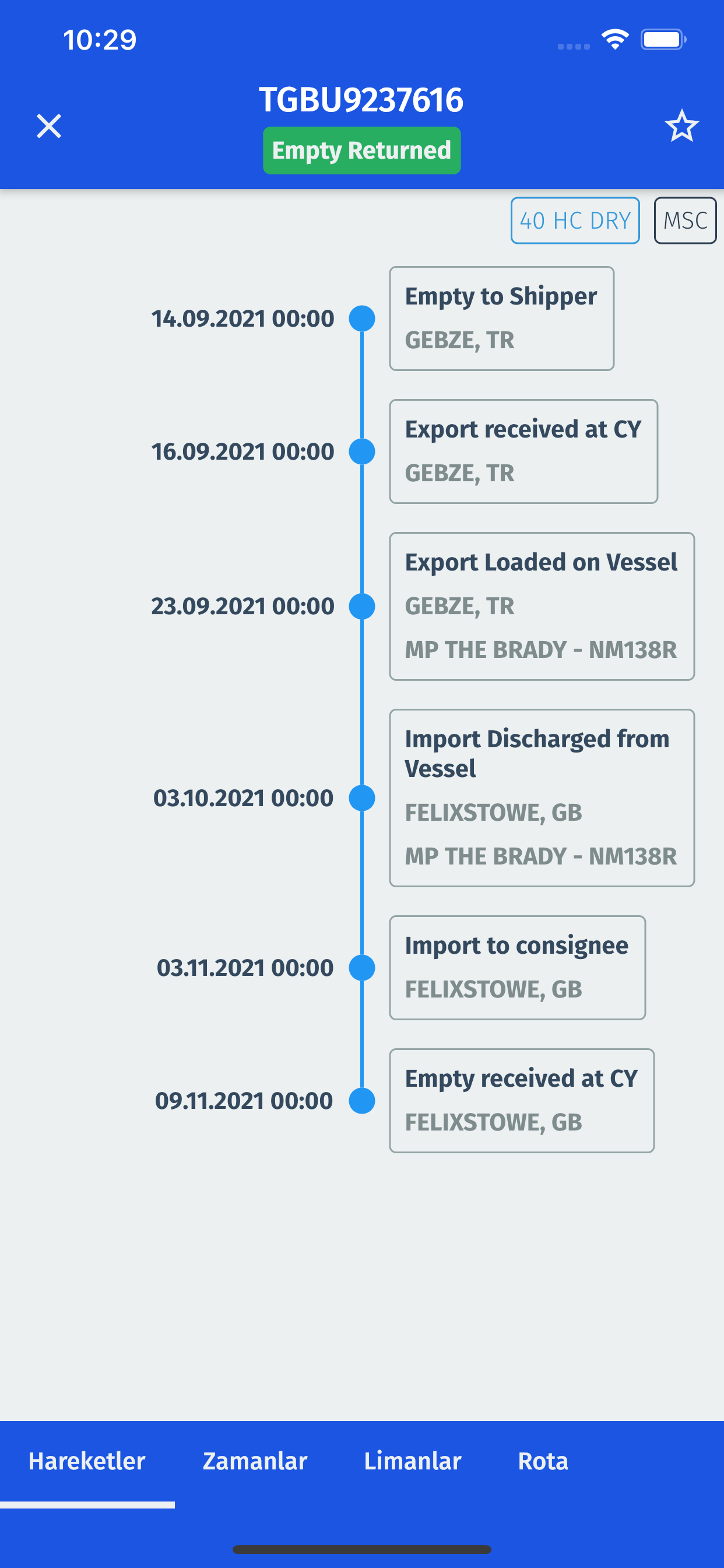View the Rota tab
The height and width of the screenshot is (1568, 724).
[x=543, y=1461]
